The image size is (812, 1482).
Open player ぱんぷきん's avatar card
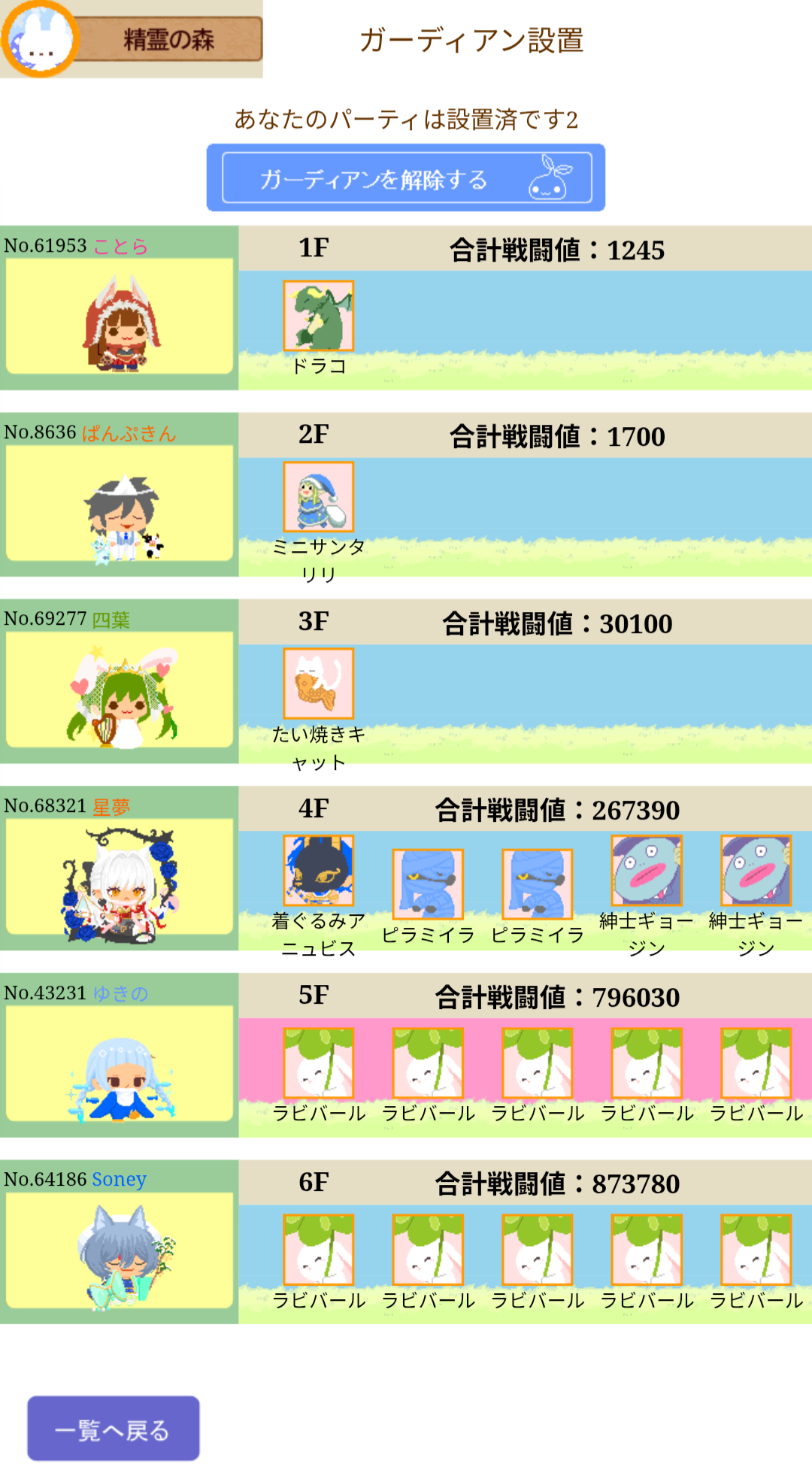click(x=120, y=502)
